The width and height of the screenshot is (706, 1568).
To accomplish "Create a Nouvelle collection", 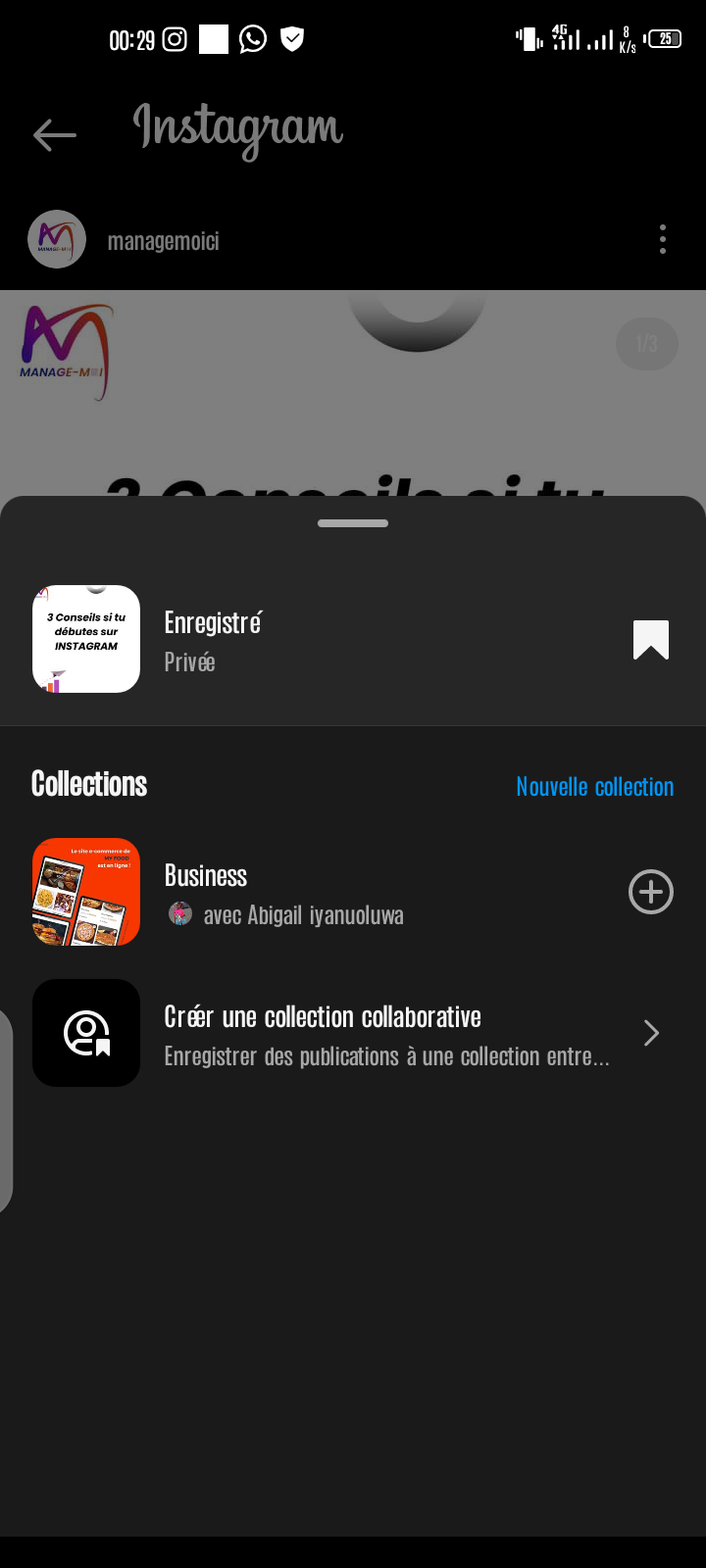I will [594, 786].
